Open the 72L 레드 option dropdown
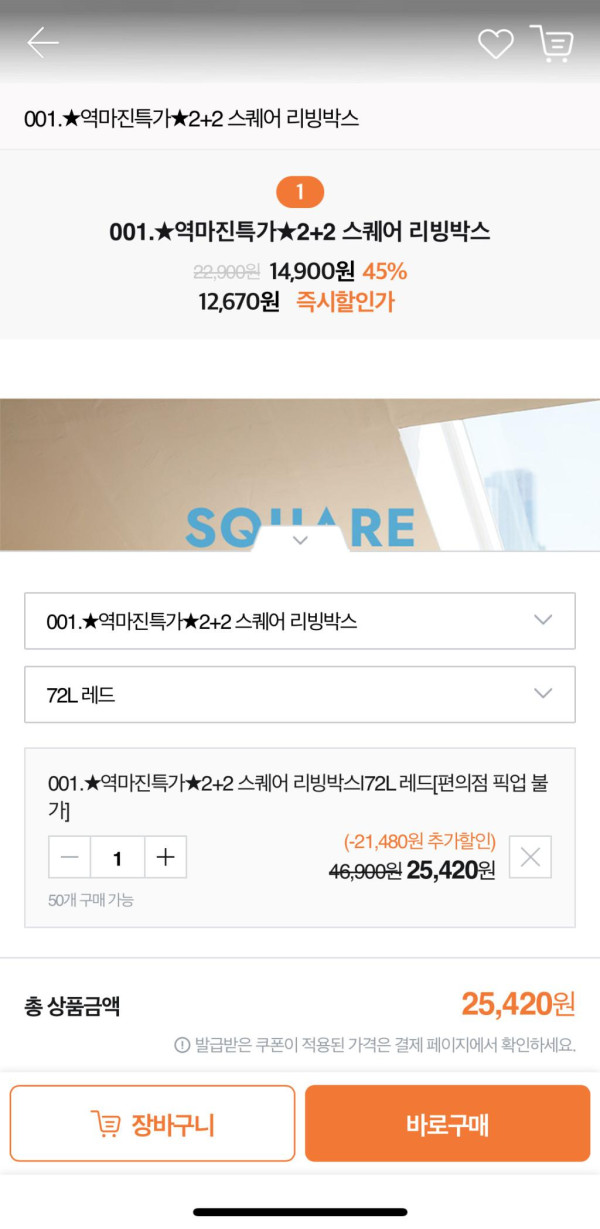Image resolution: width=600 pixels, height=1229 pixels. [300, 694]
